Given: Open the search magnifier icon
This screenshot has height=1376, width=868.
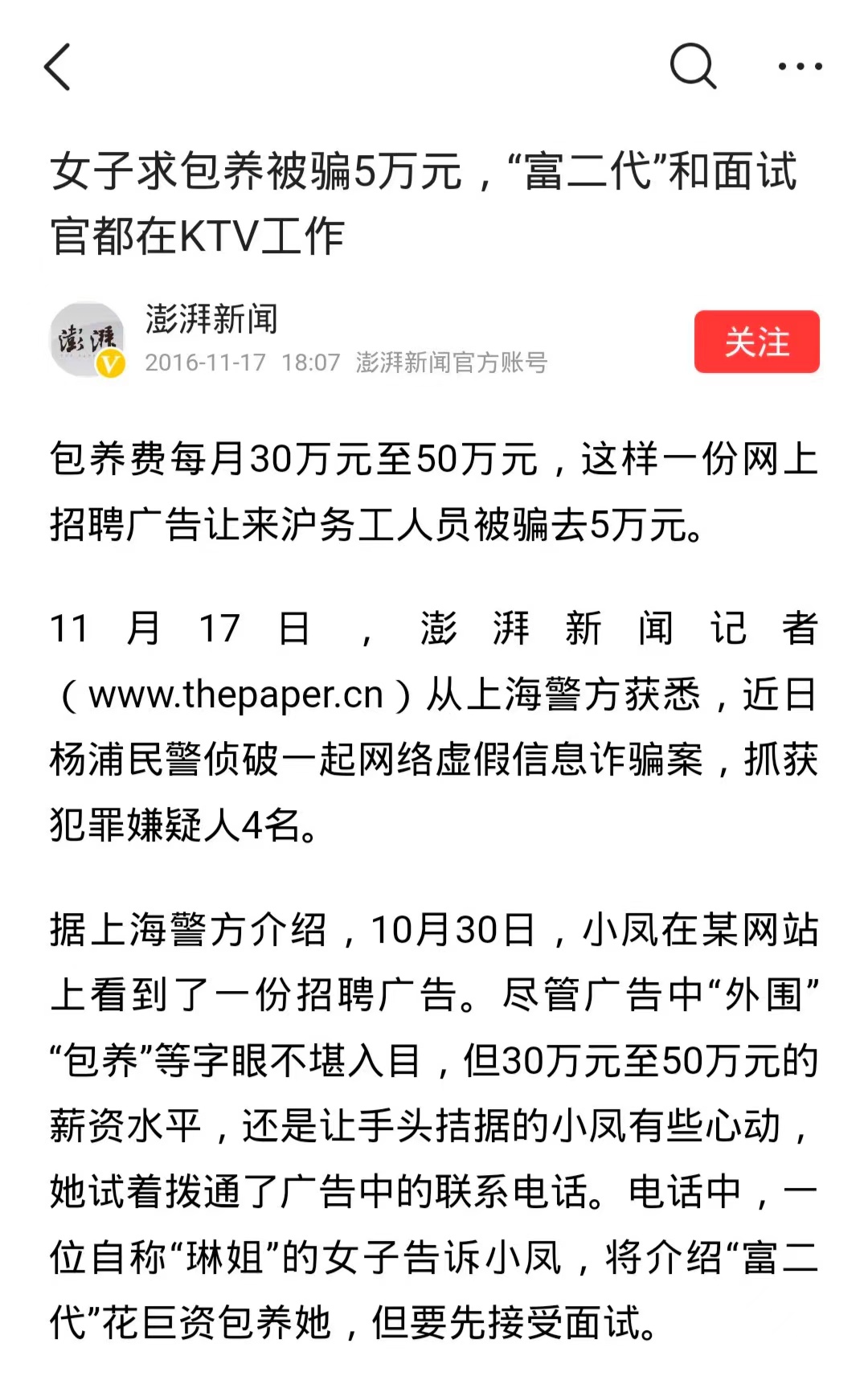Looking at the screenshot, I should [x=693, y=66].
